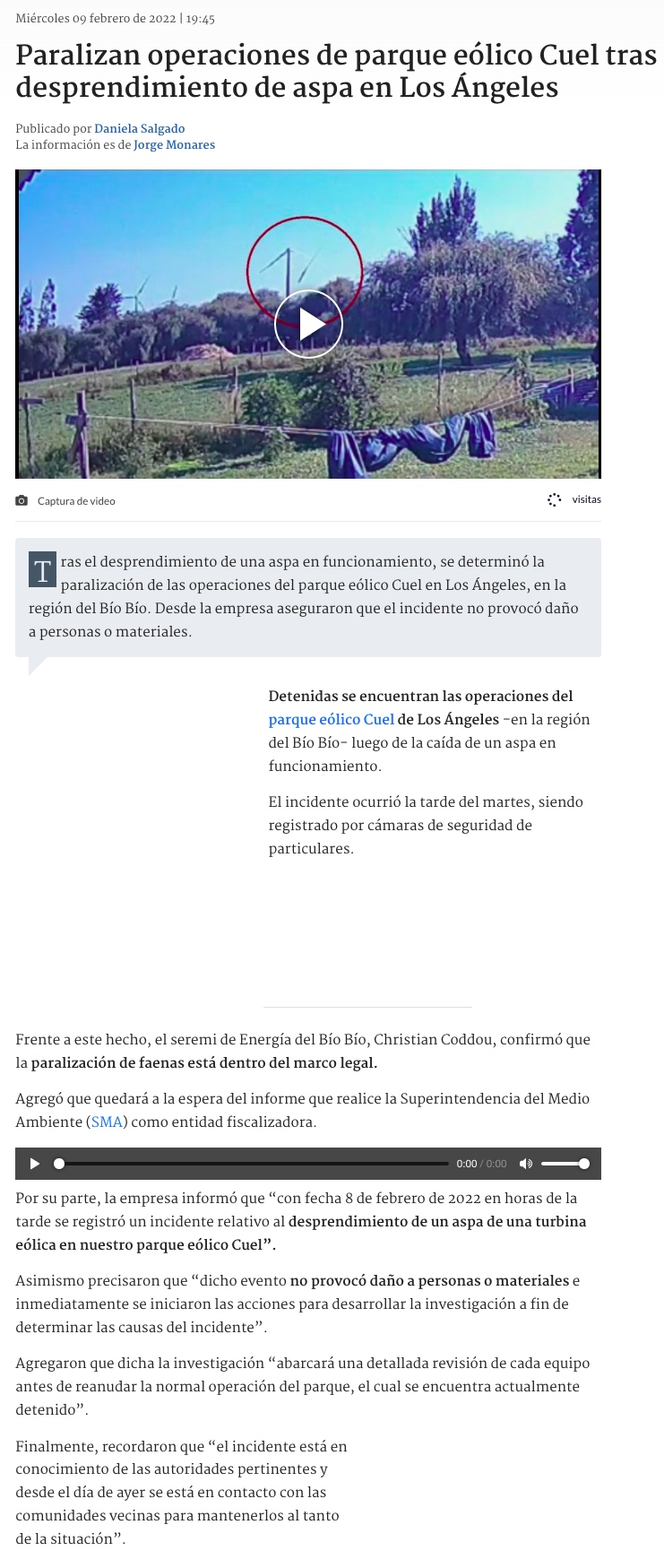
Task: Open the SMA link
Action: click(x=107, y=1122)
